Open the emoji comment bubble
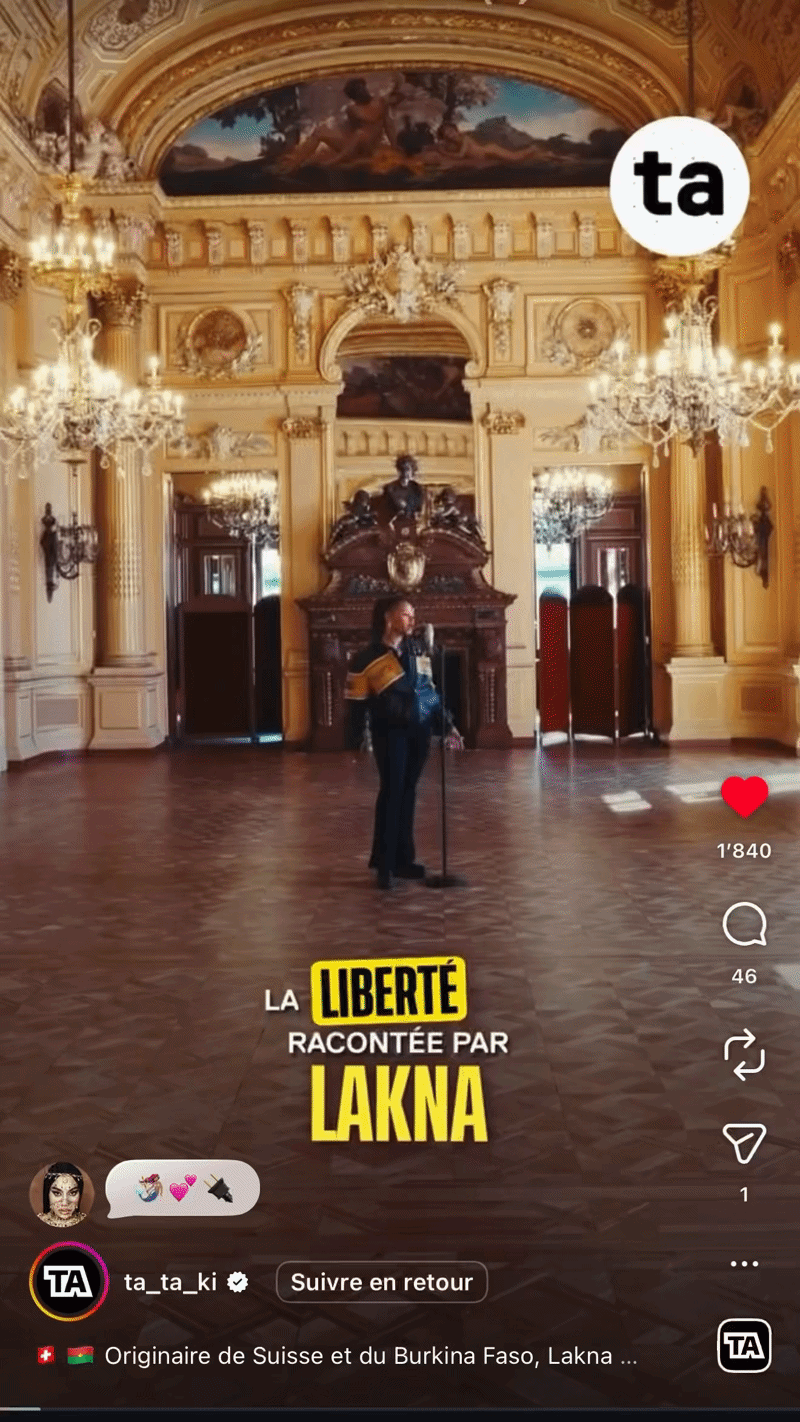 coord(182,1188)
